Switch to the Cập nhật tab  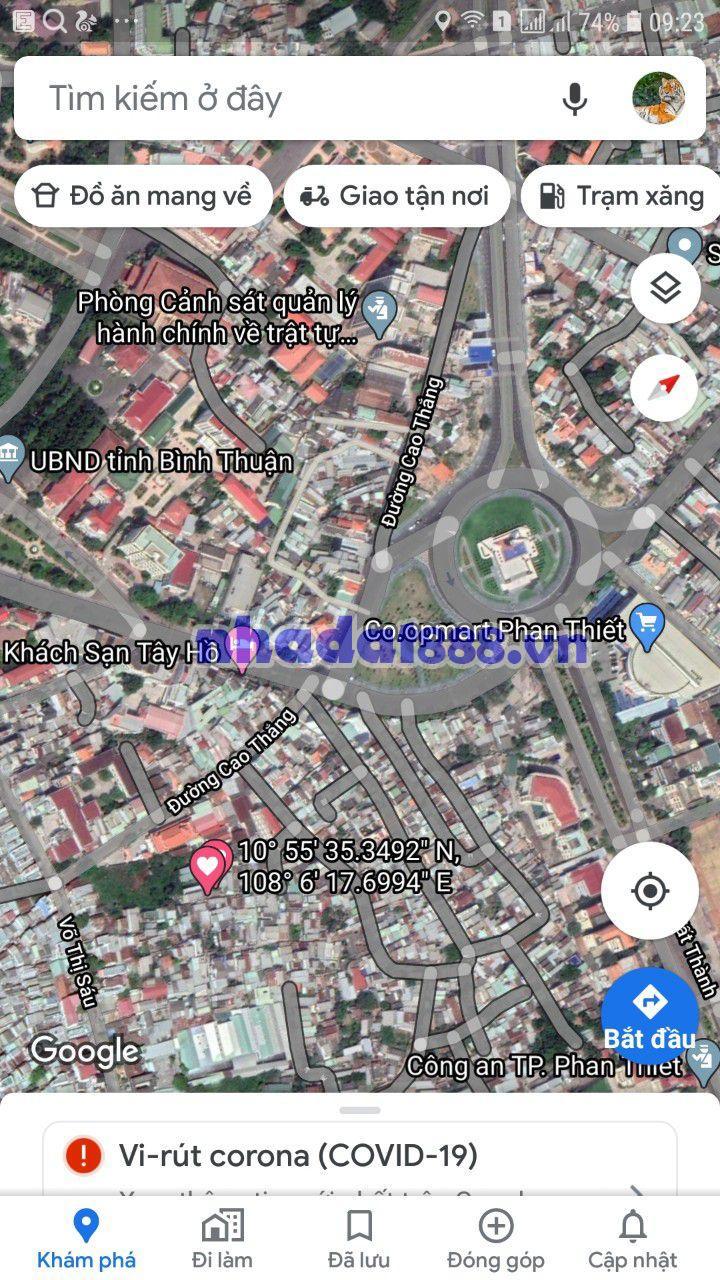(632, 1238)
